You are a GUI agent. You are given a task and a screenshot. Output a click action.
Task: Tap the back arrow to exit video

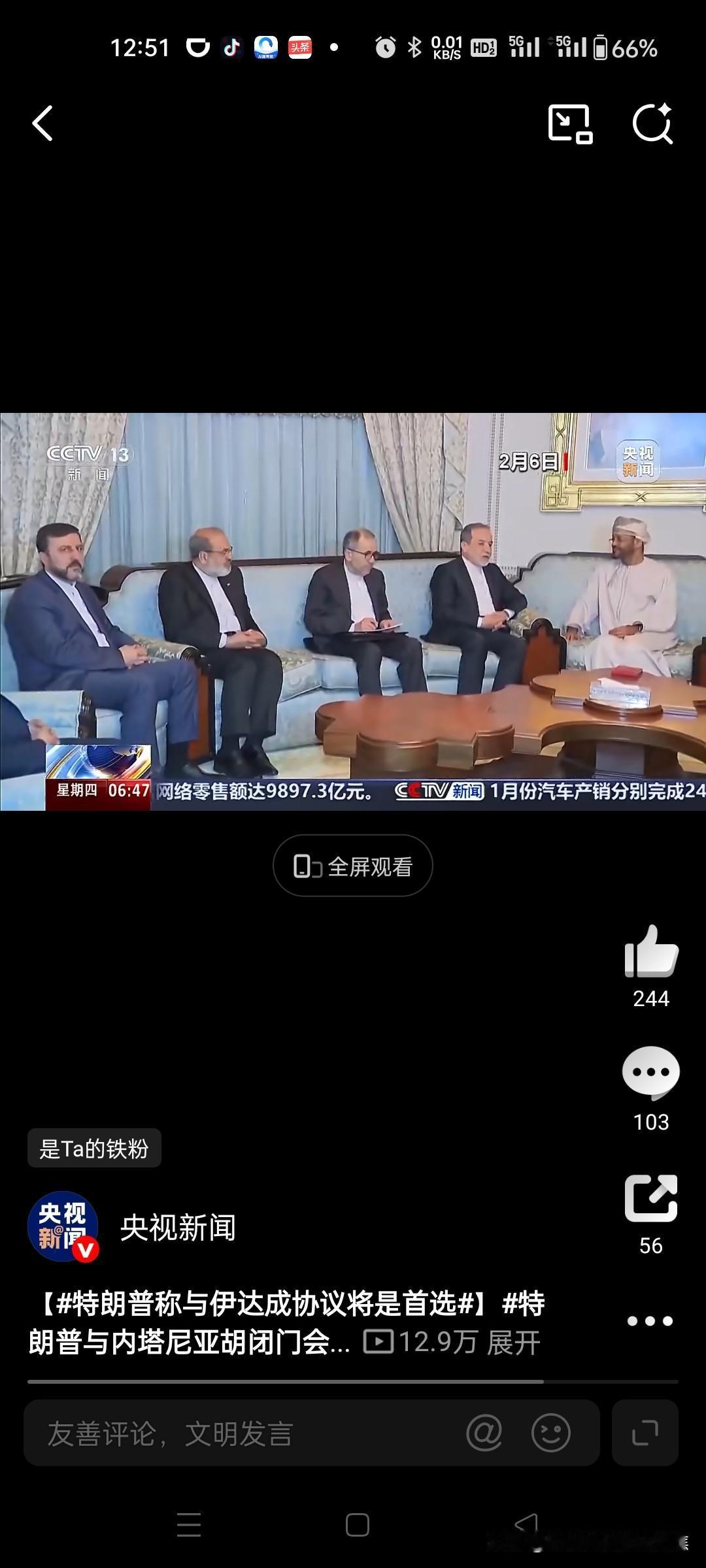point(43,124)
